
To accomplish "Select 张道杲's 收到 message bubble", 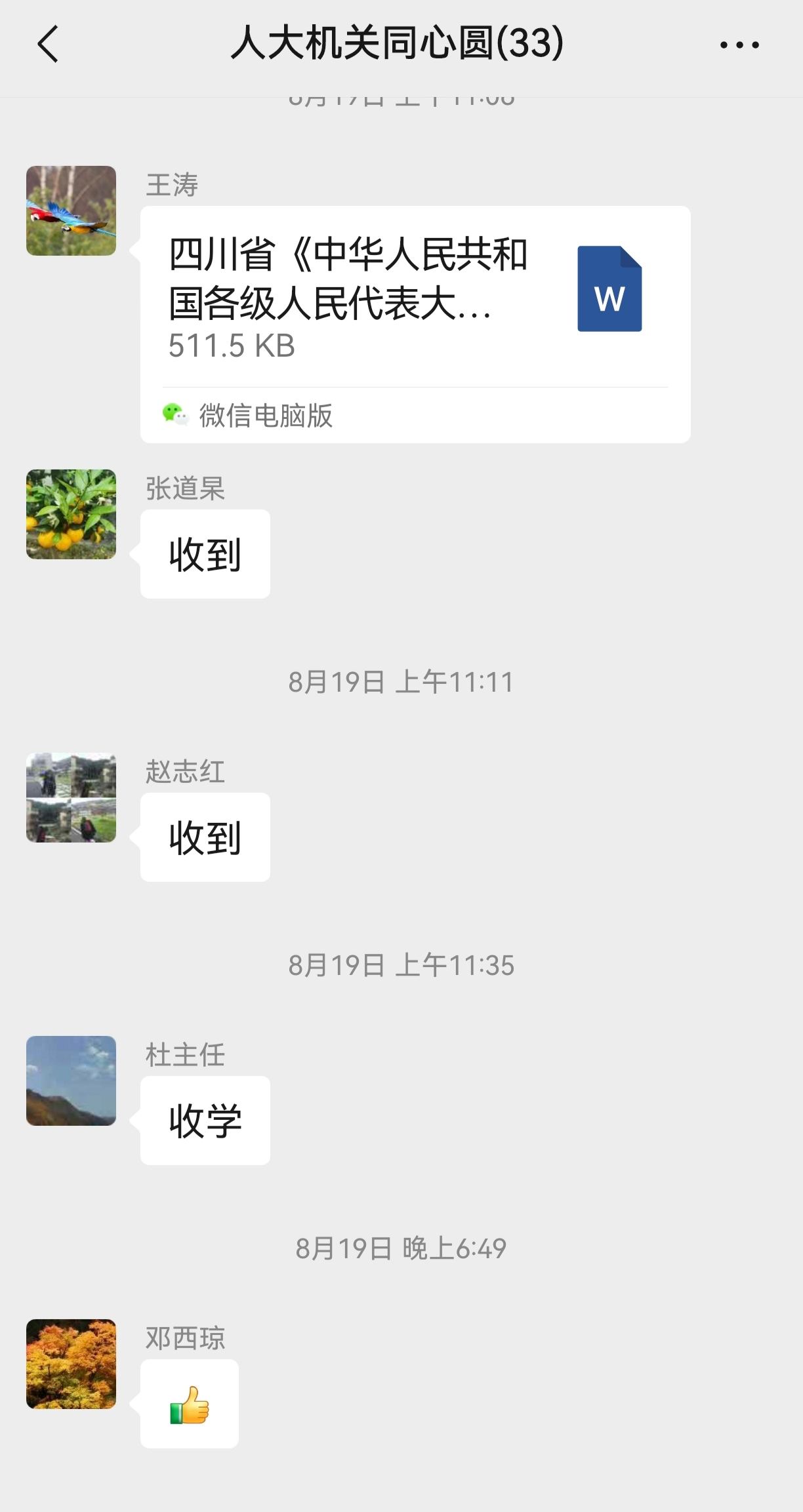I will (205, 554).
